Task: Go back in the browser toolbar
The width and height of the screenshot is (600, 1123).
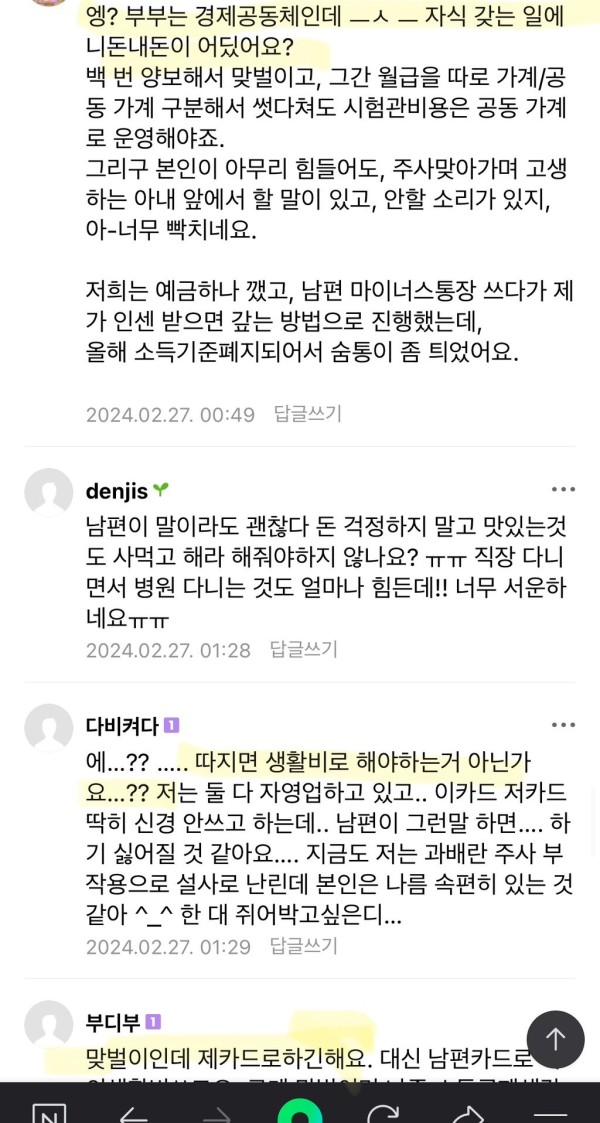Action: [x=133, y=1112]
